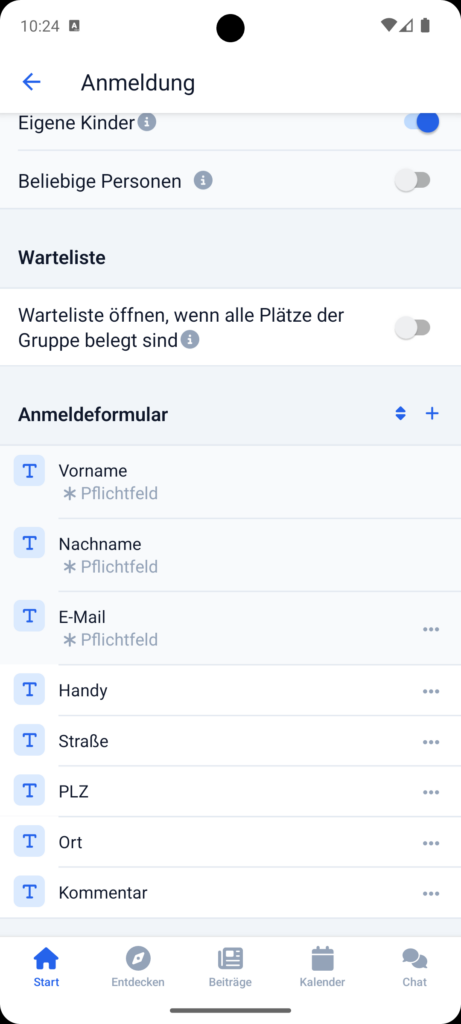Open options for the E-Mail field
This screenshot has width=461, height=1024.
431,629
